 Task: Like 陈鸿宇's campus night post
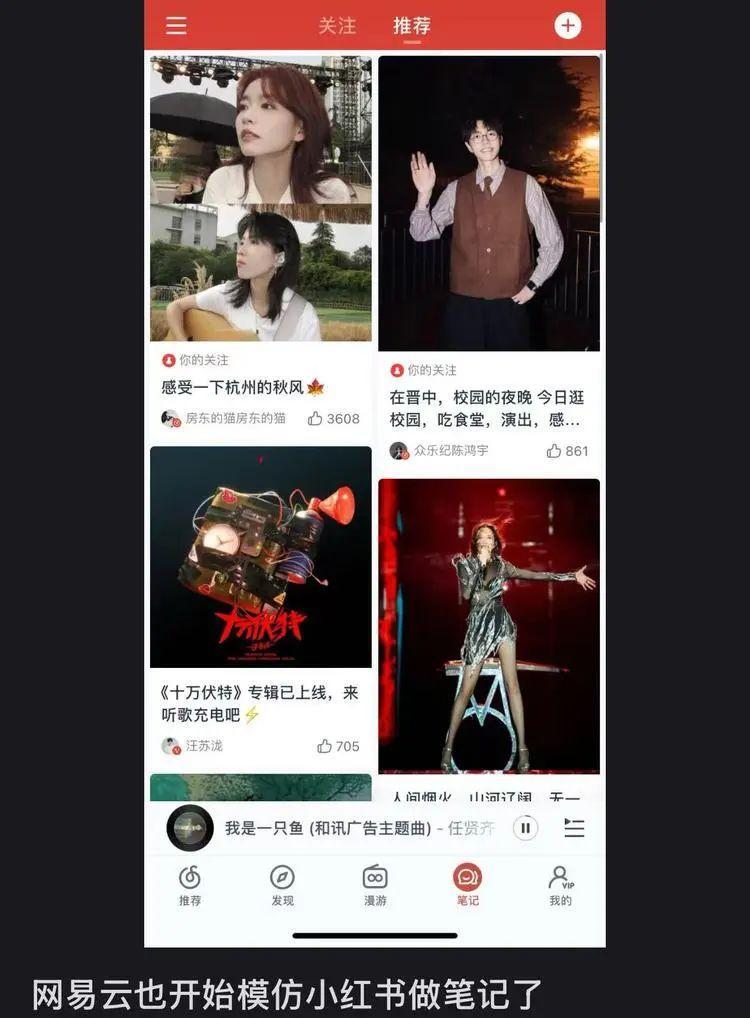[x=552, y=452]
